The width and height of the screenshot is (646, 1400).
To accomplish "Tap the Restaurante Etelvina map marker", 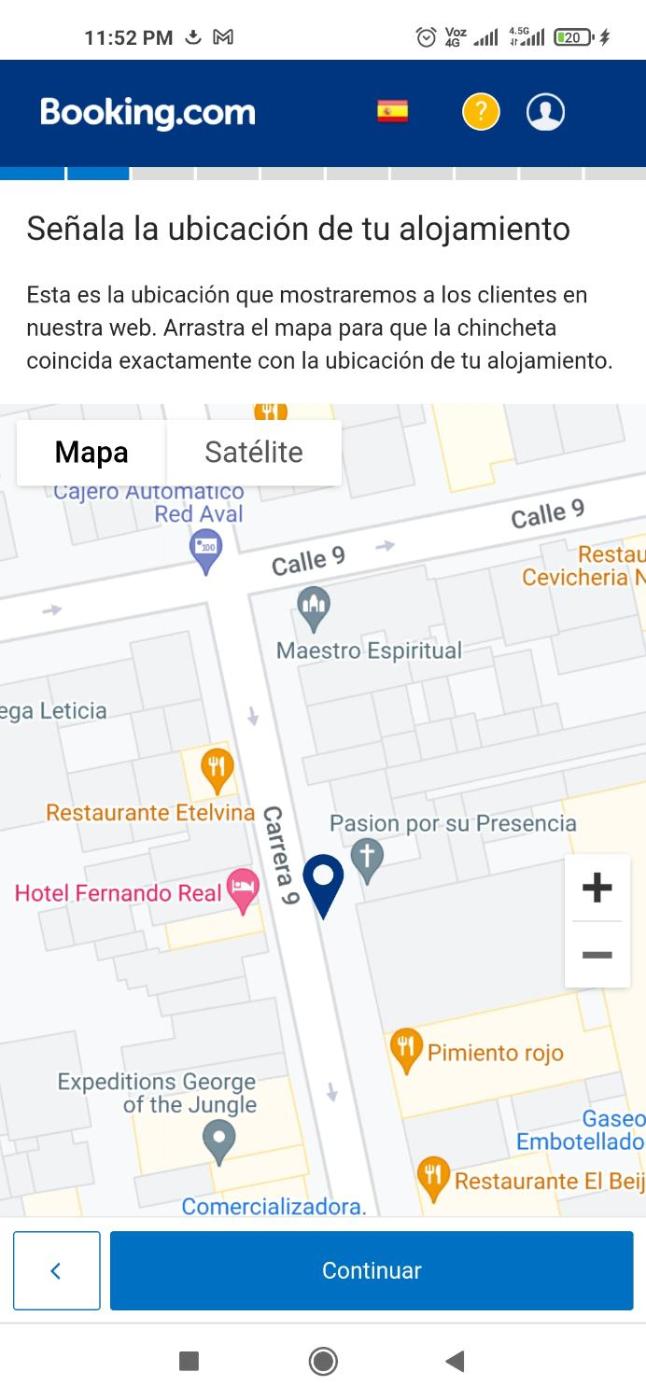I will pyautogui.click(x=217, y=768).
